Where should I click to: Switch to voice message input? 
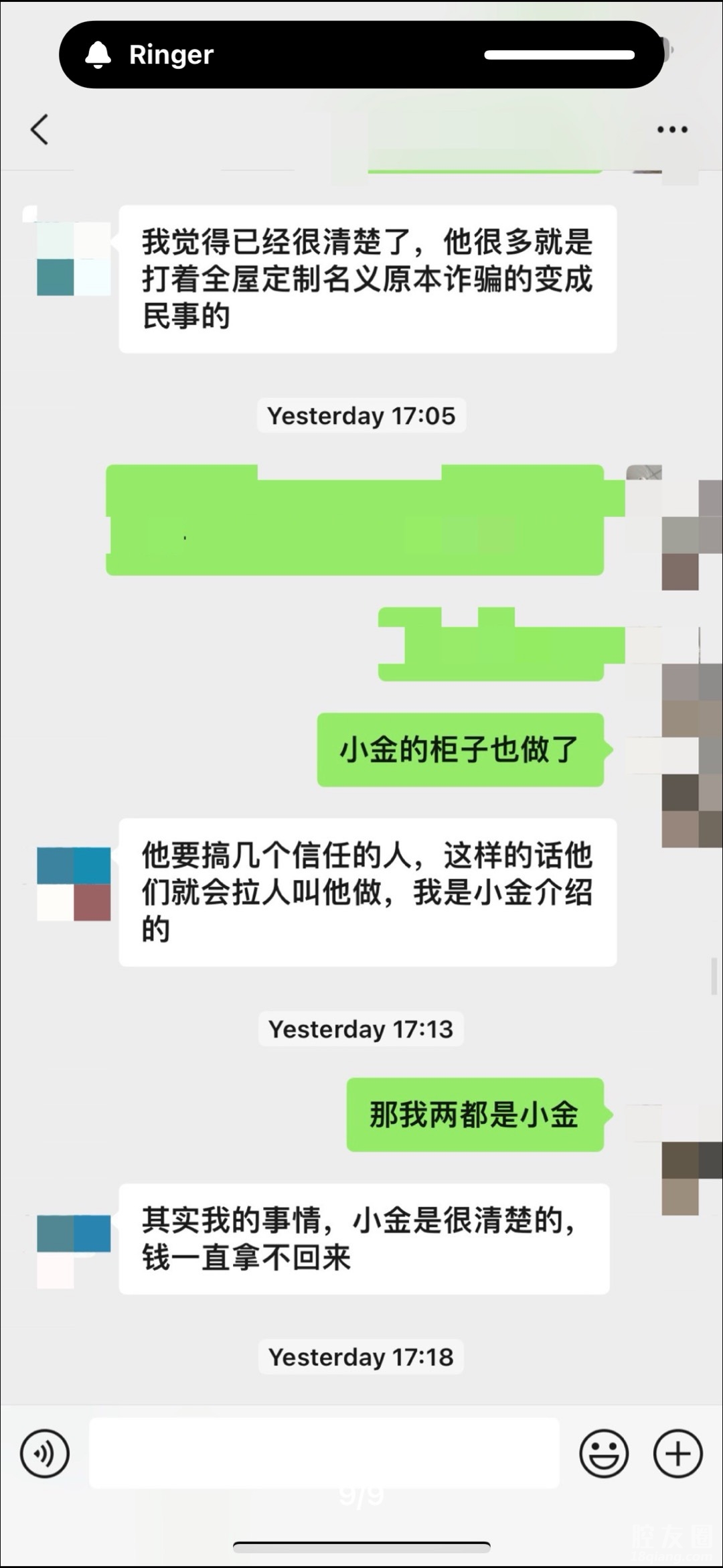point(44,1453)
